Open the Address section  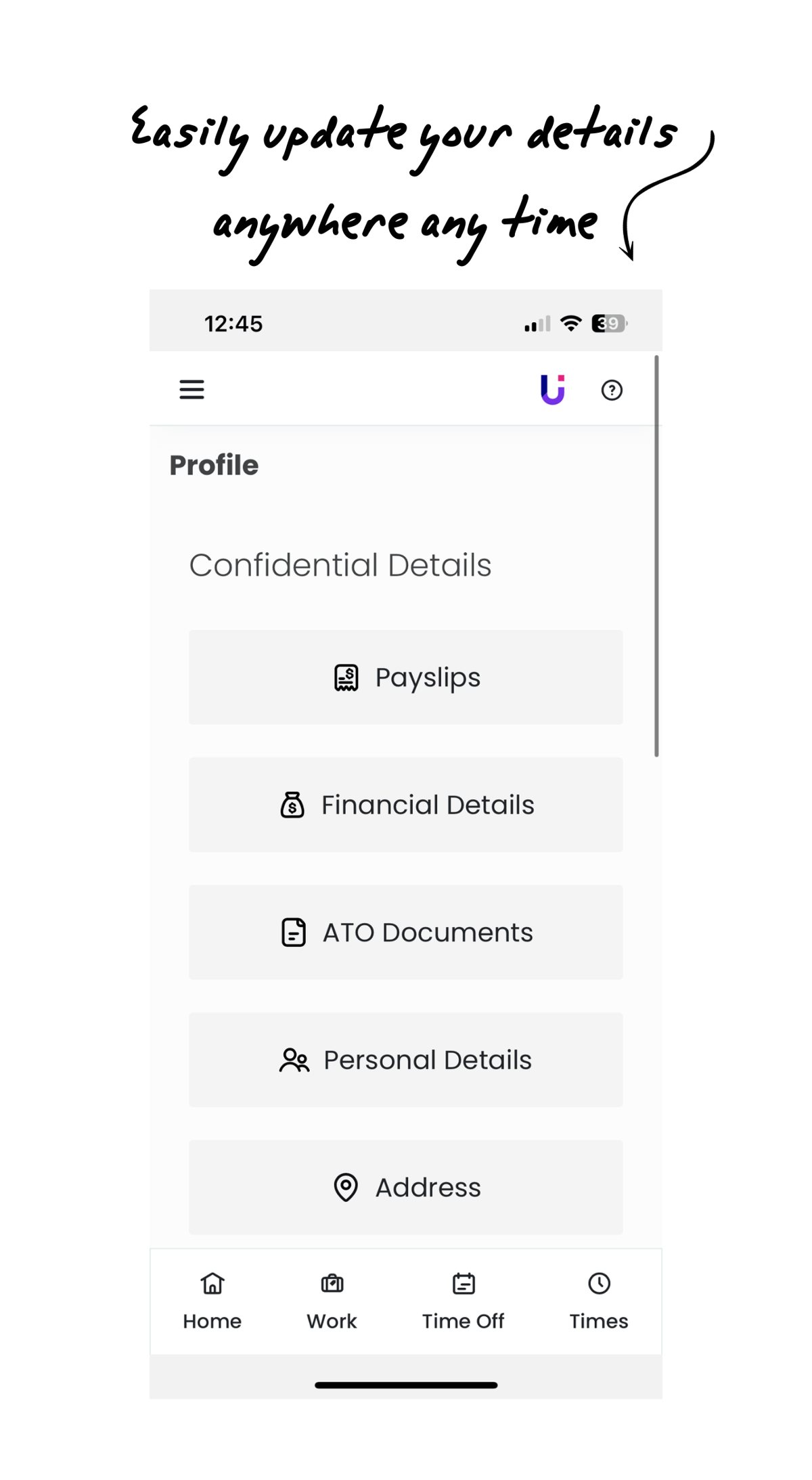[405, 1186]
